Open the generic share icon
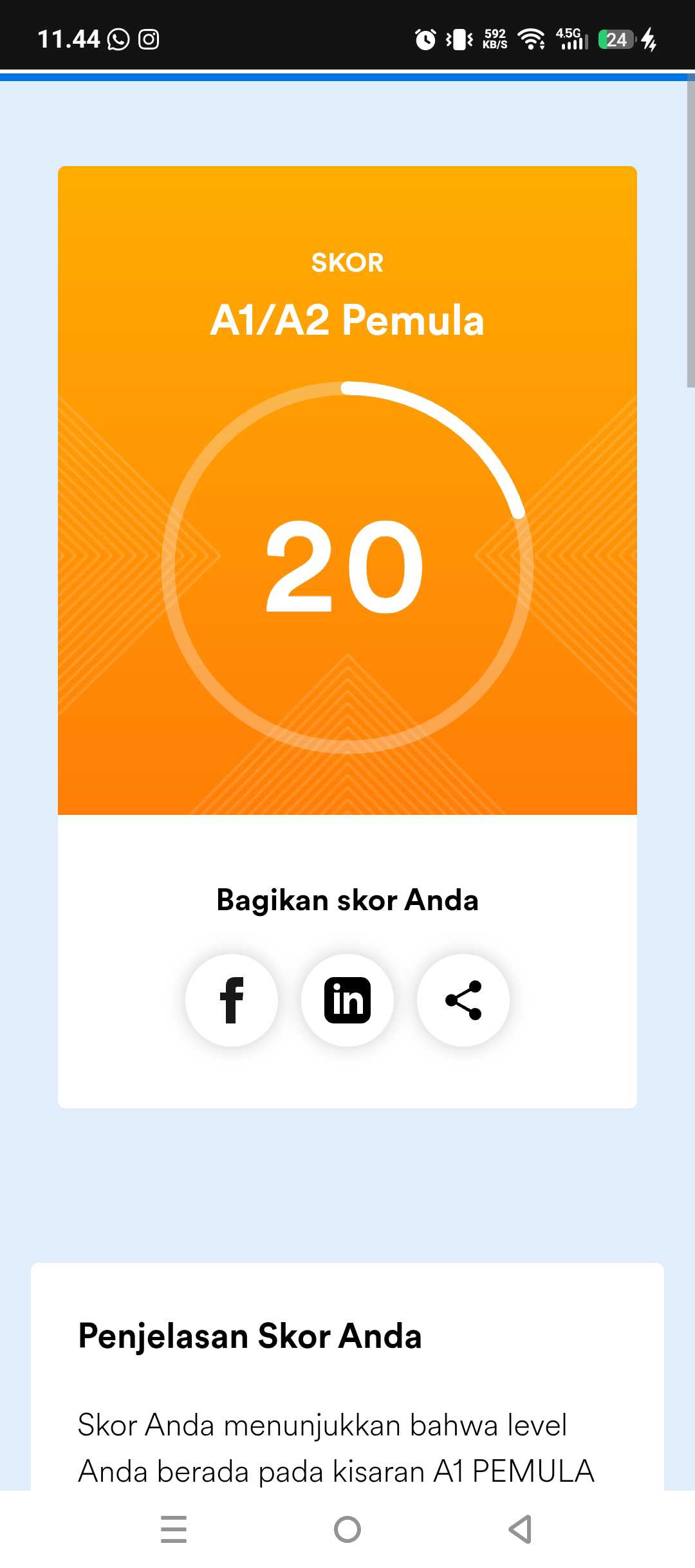Image resolution: width=695 pixels, height=1568 pixels. 463,1000
